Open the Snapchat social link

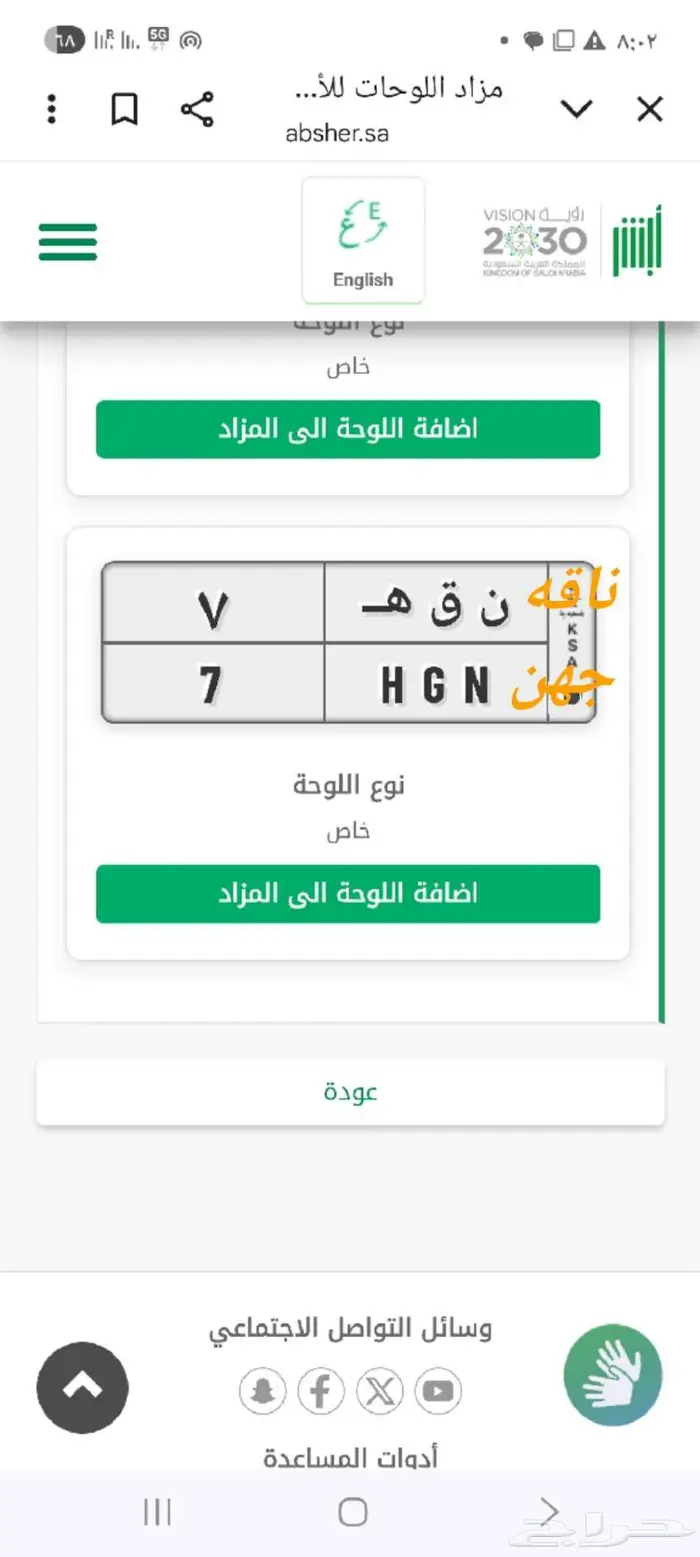click(x=263, y=1391)
